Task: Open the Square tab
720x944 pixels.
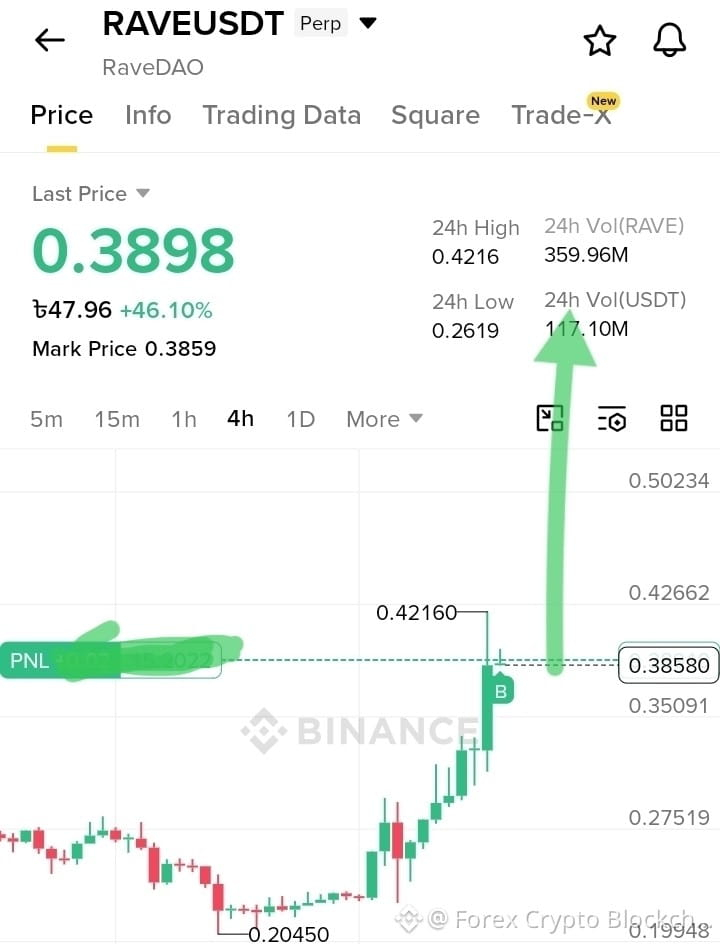Action: coord(435,115)
